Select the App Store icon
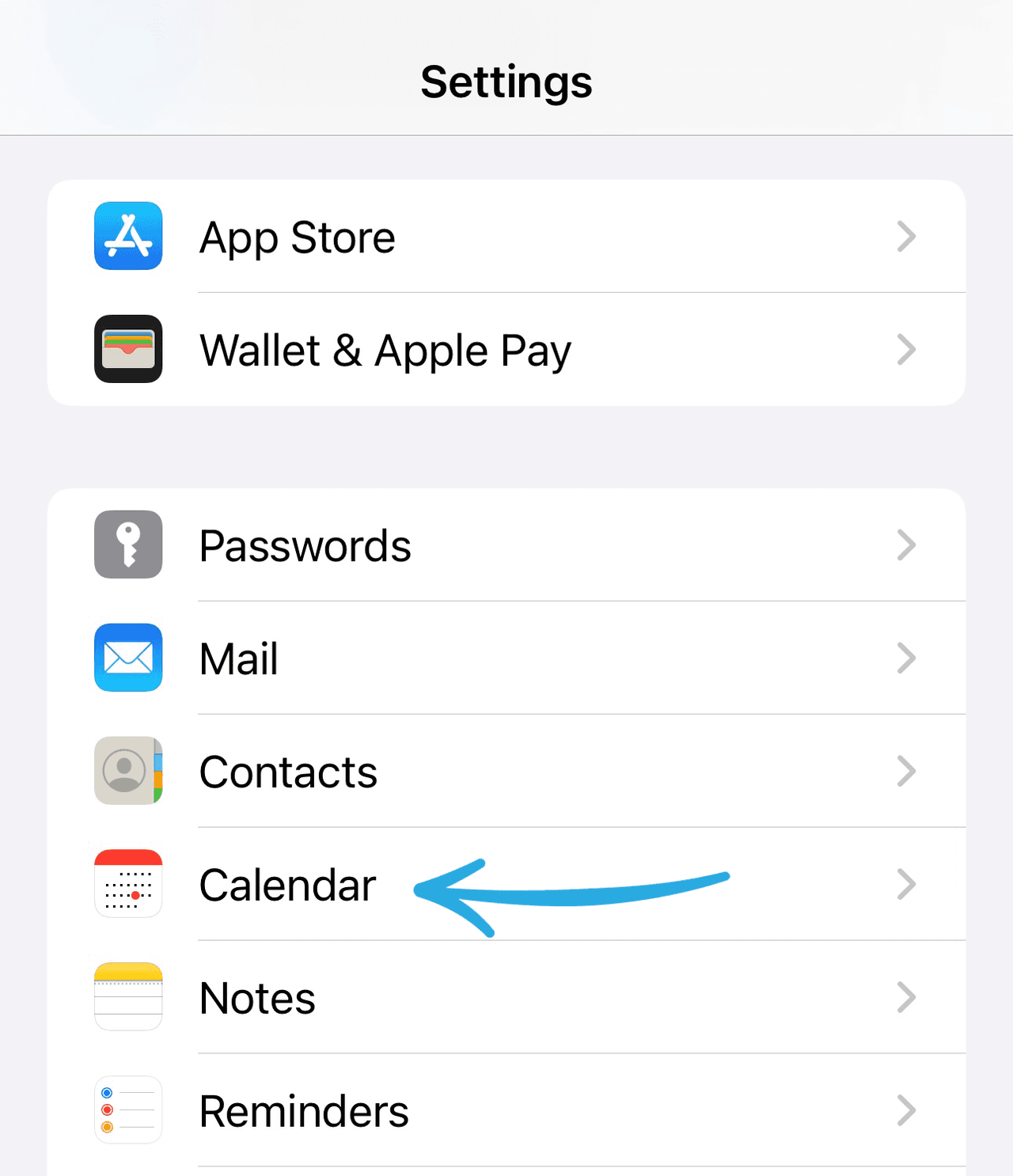 click(128, 236)
